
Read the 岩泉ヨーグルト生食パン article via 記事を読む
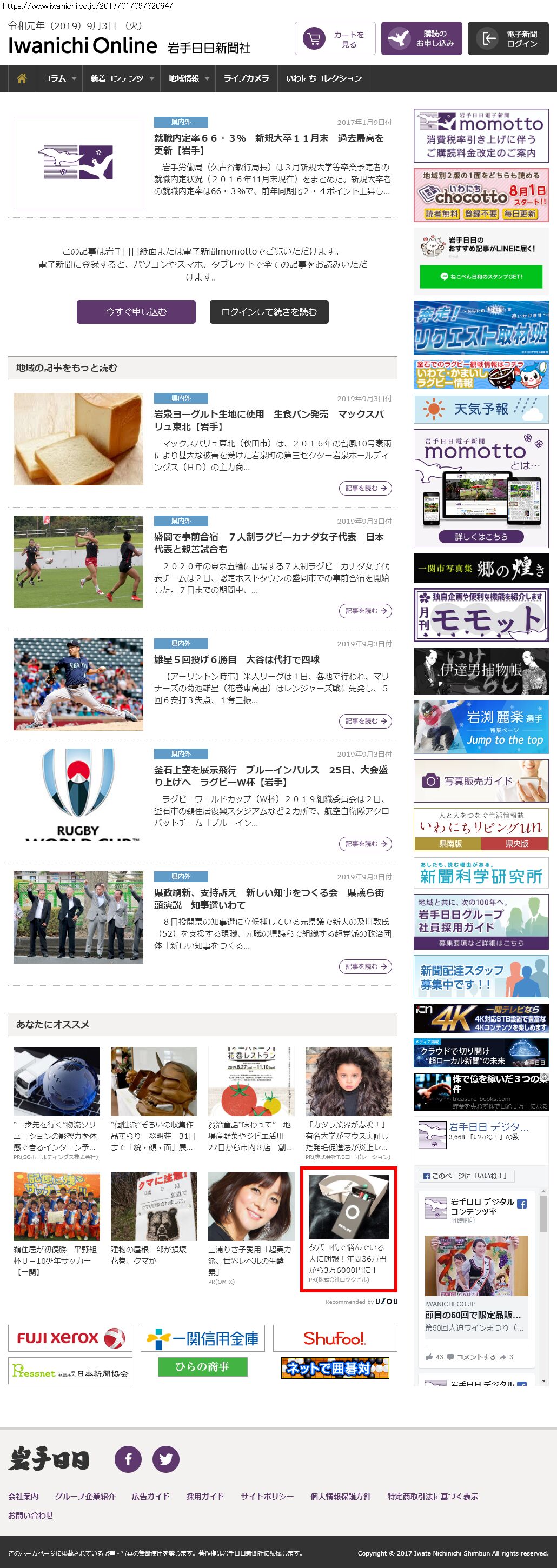click(x=365, y=488)
